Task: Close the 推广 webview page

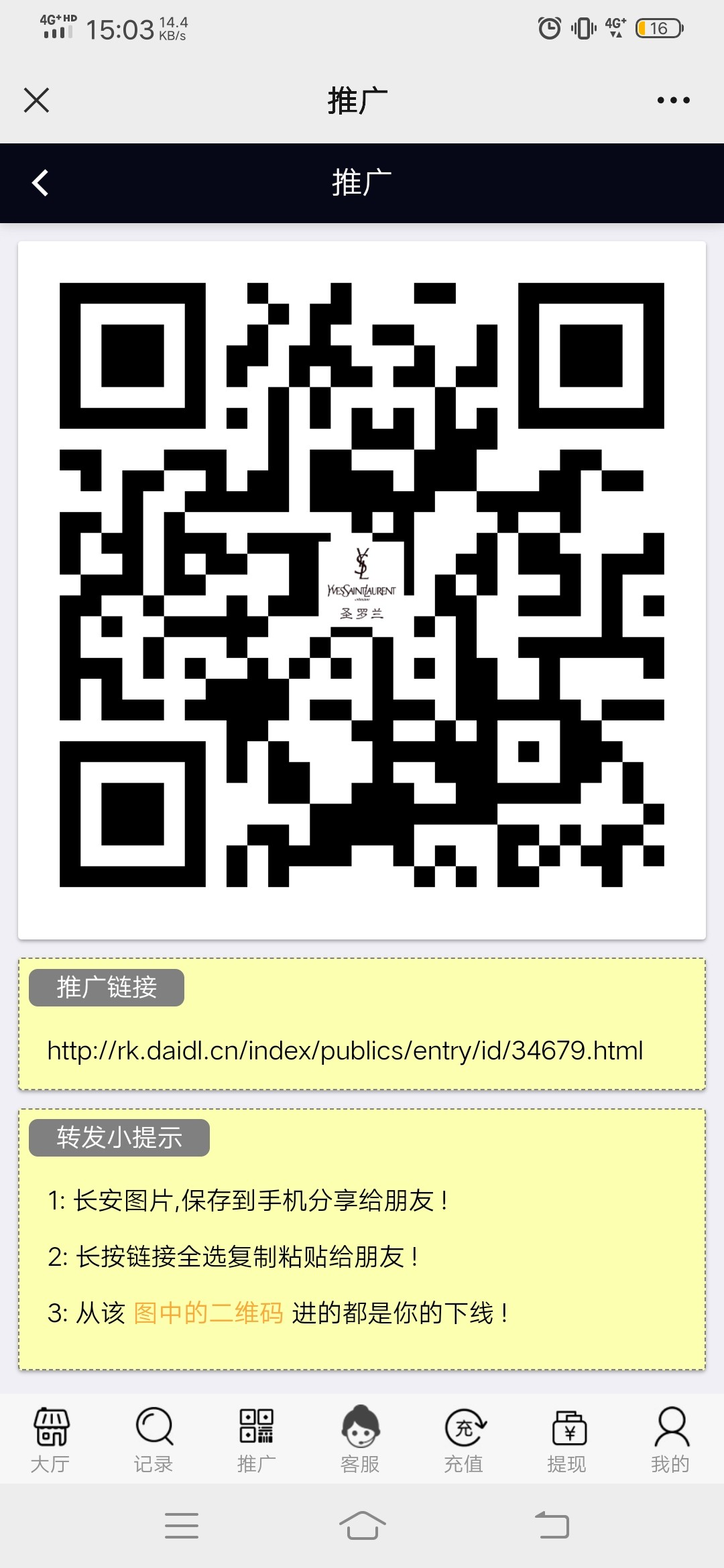Action: 36,101
